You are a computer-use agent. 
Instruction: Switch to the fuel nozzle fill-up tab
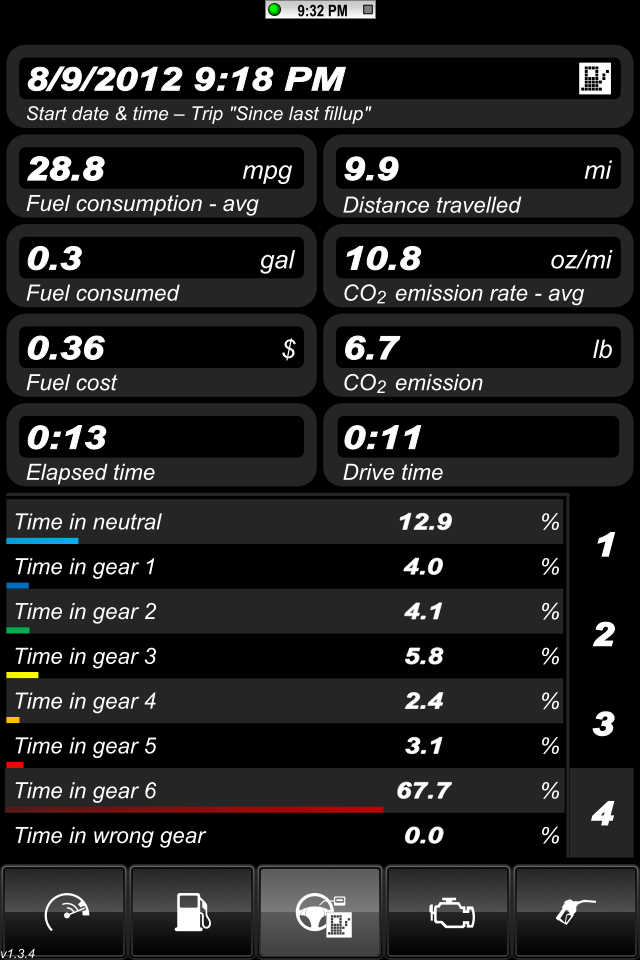576,912
